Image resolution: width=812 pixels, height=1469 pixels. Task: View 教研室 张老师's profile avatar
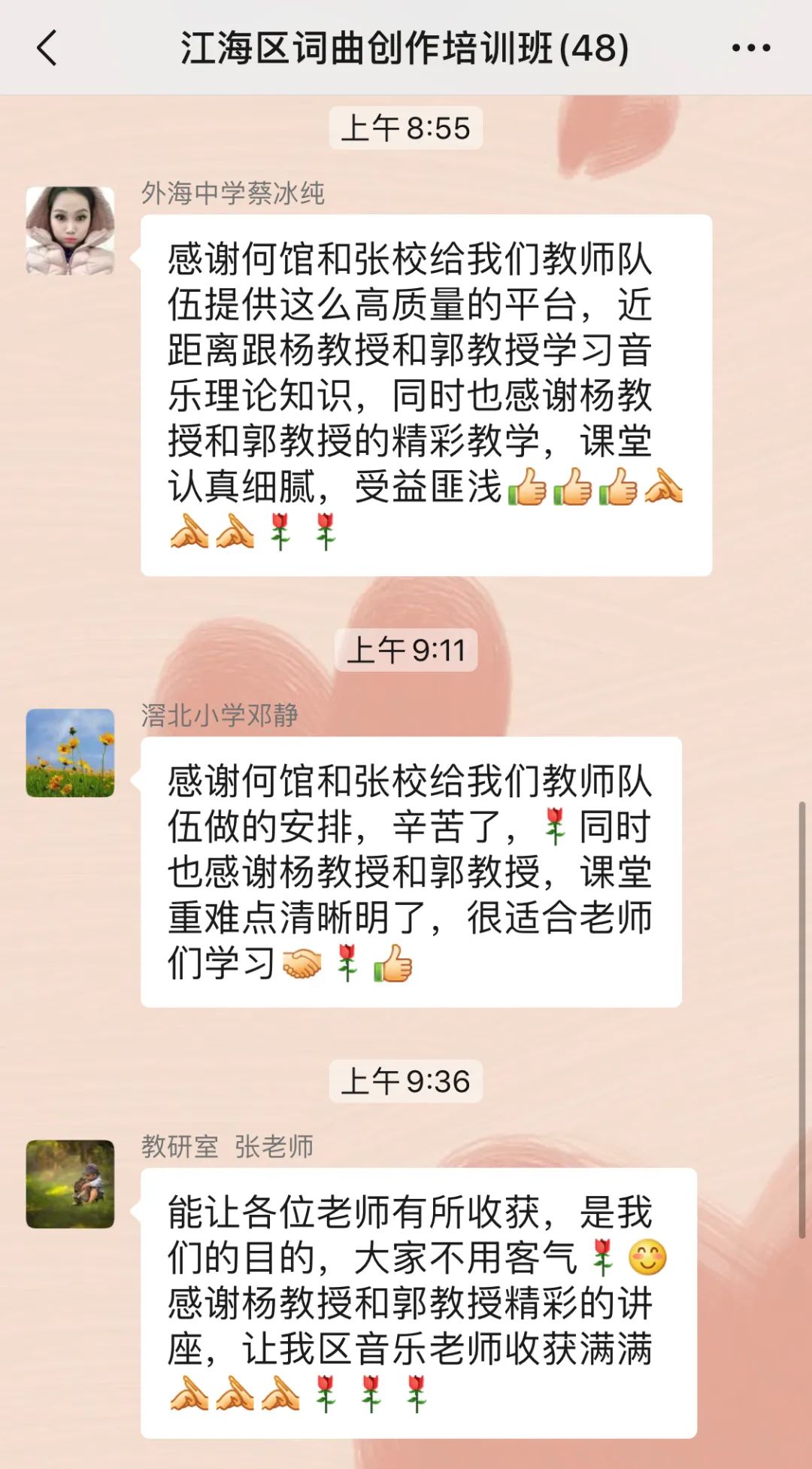coord(70,1184)
